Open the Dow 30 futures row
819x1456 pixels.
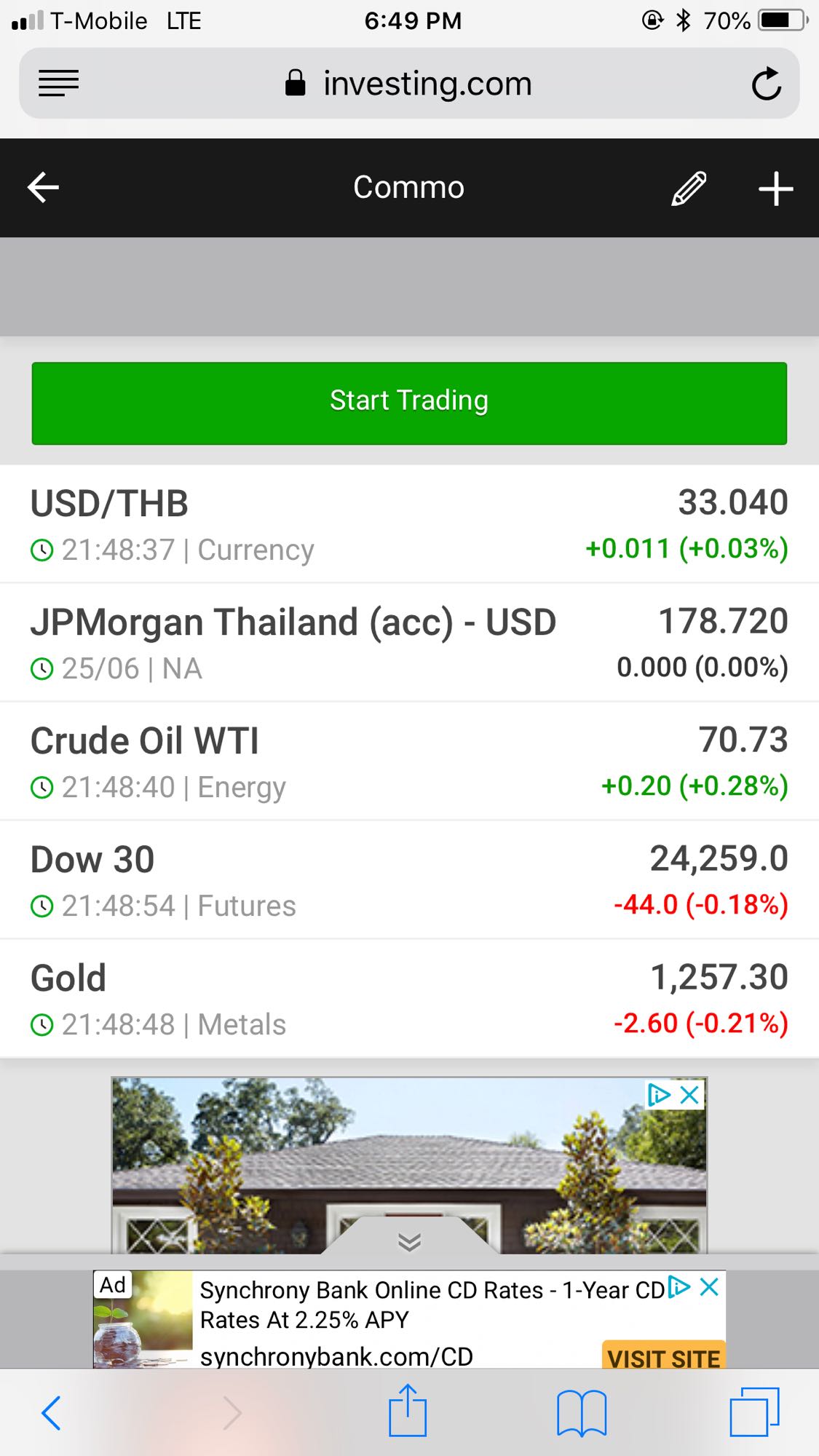[x=409, y=880]
